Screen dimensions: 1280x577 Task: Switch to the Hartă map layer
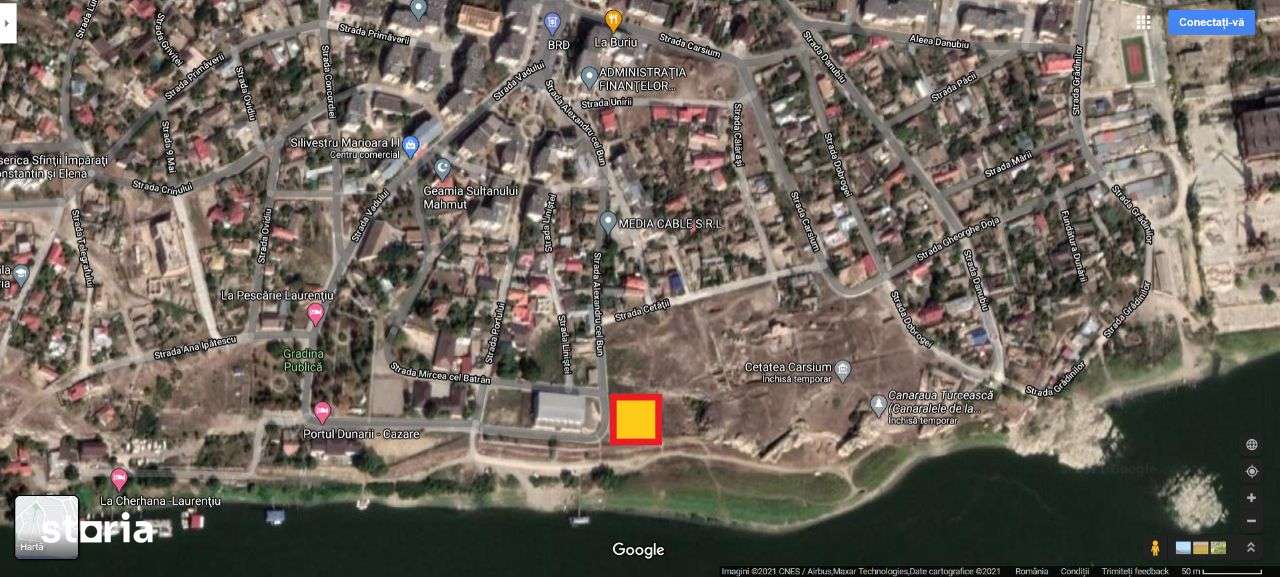click(x=46, y=526)
